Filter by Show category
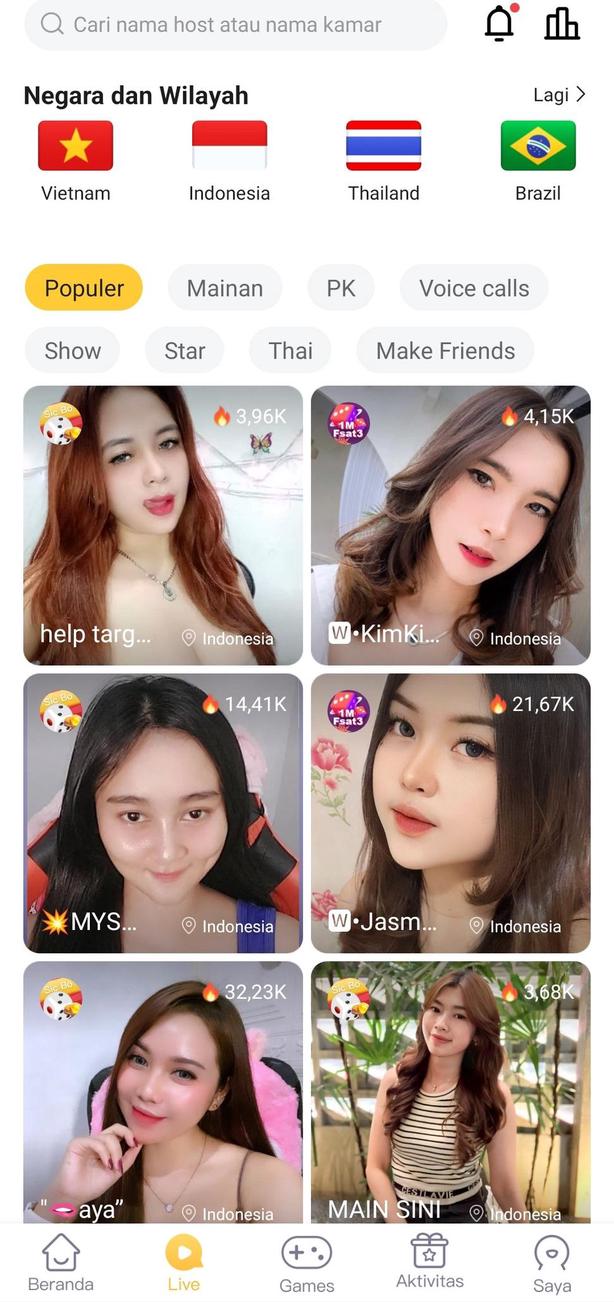The height and width of the screenshot is (1302, 614). (x=72, y=350)
